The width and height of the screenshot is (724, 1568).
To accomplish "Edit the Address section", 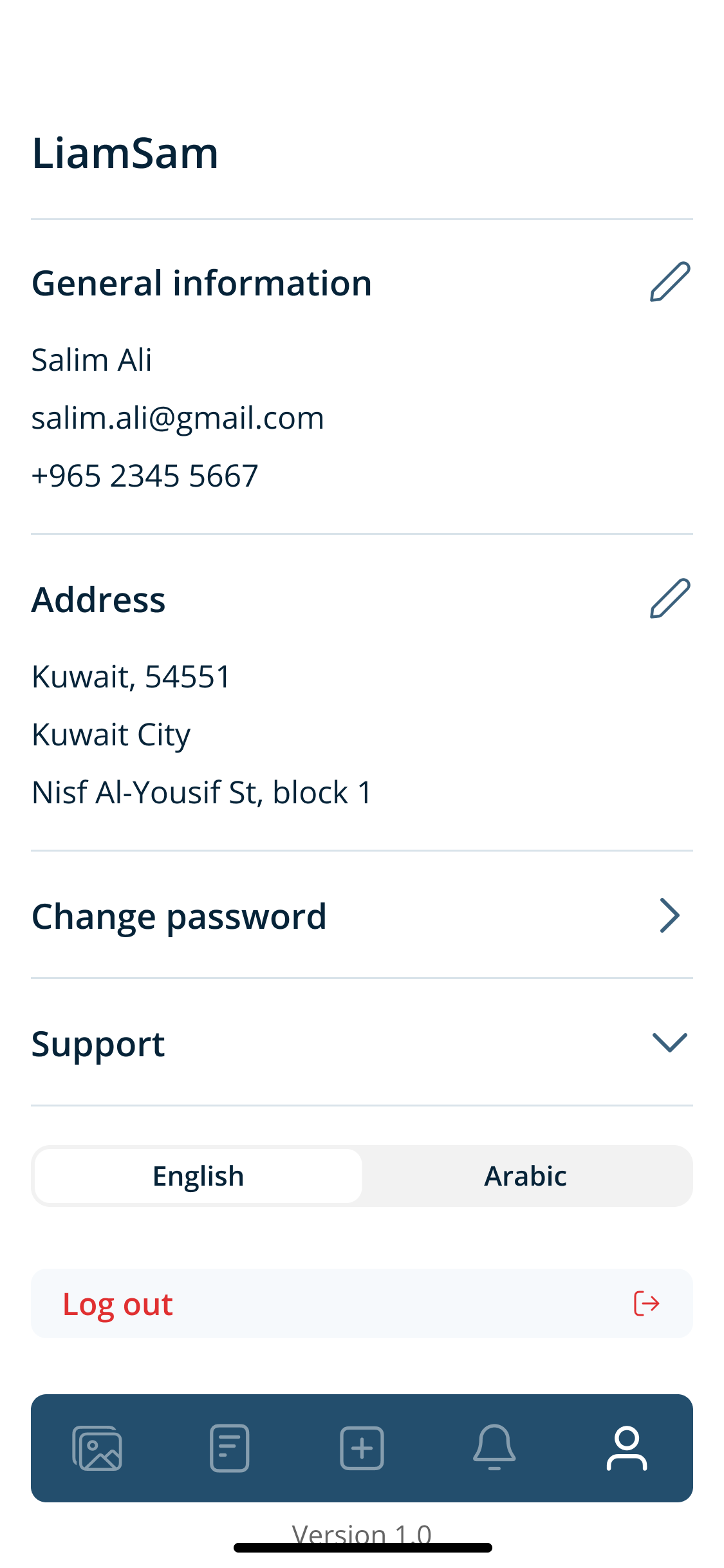I will [x=669, y=599].
